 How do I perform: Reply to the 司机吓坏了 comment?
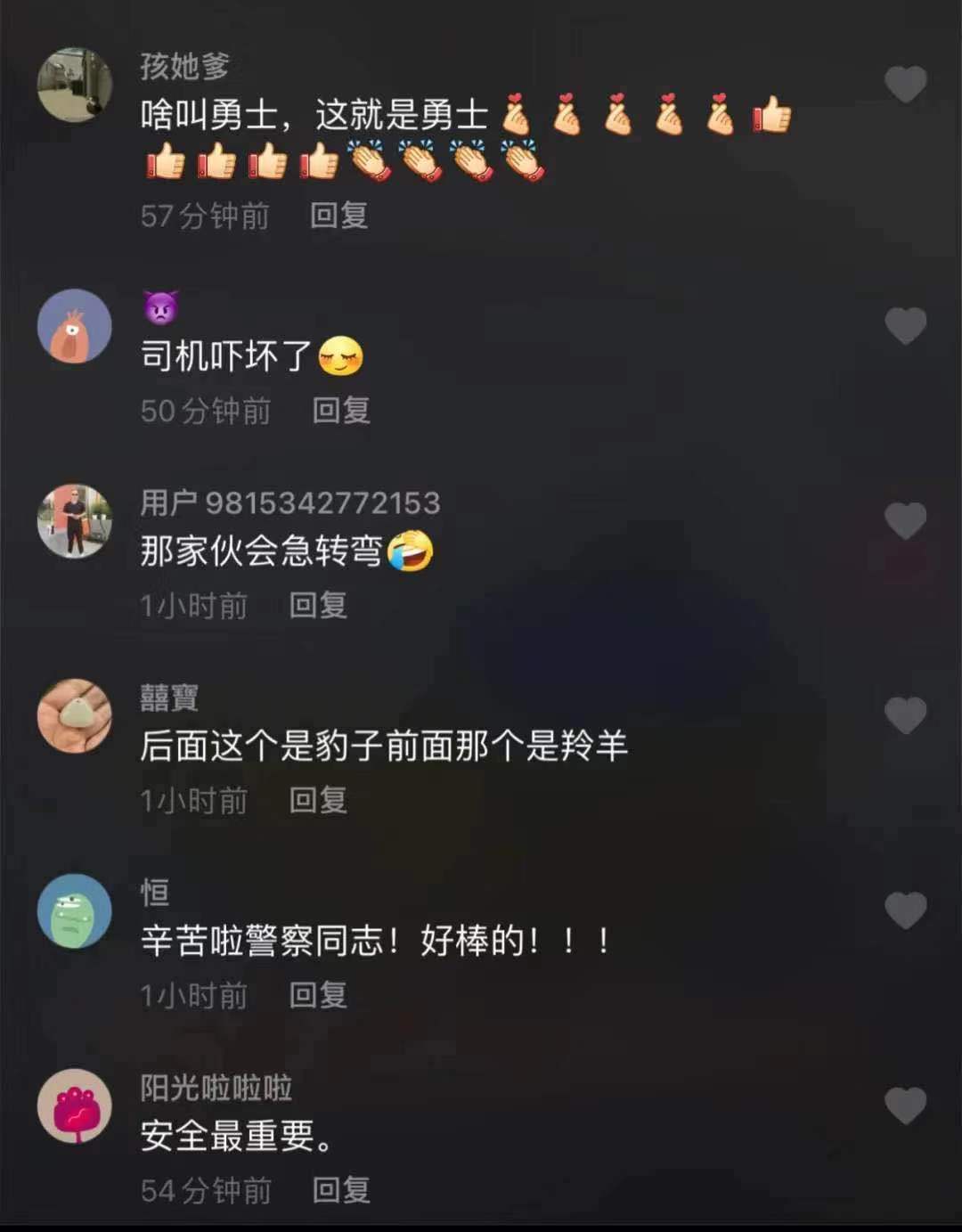340,411
